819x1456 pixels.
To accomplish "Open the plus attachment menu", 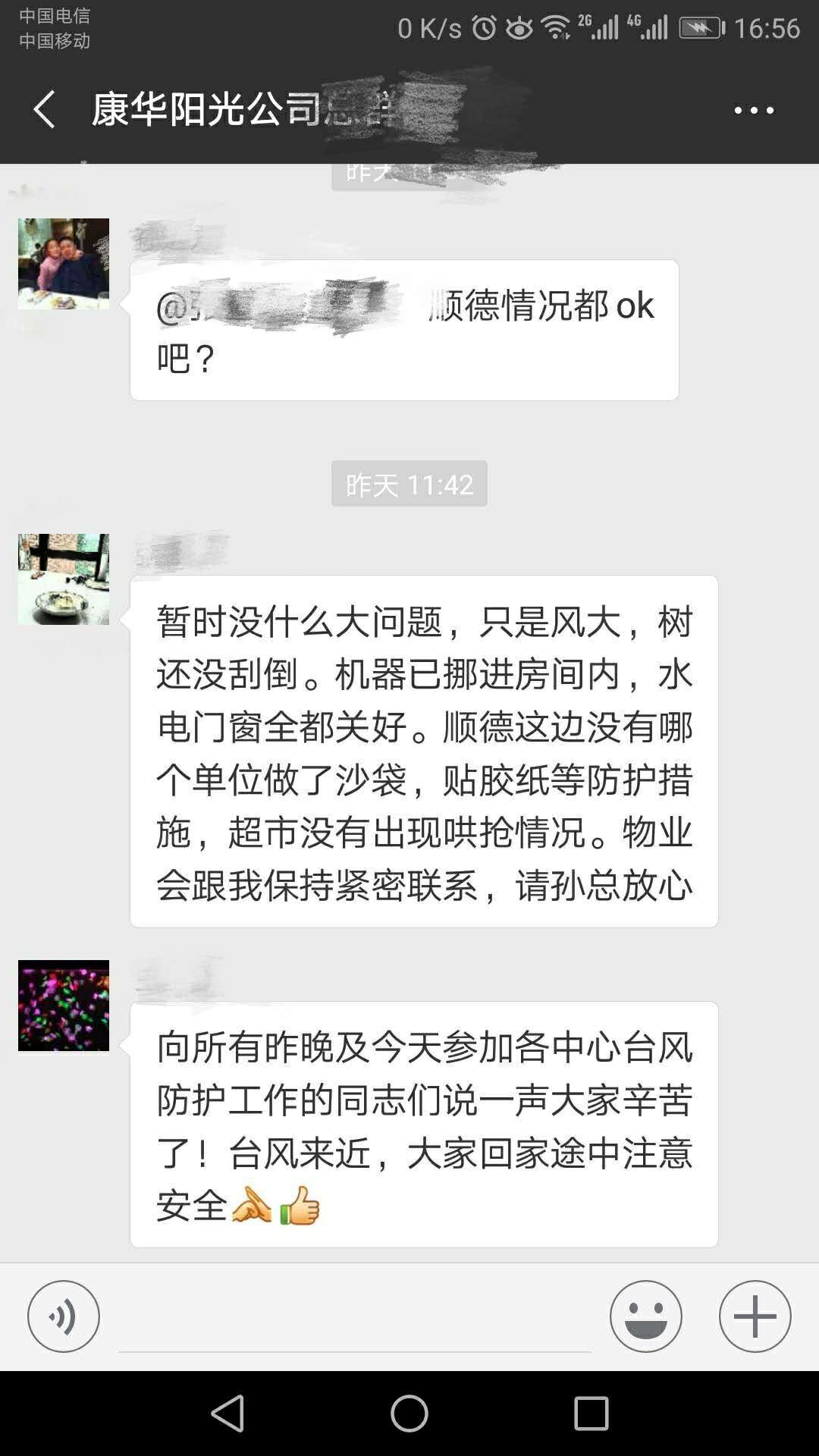I will click(x=755, y=1316).
